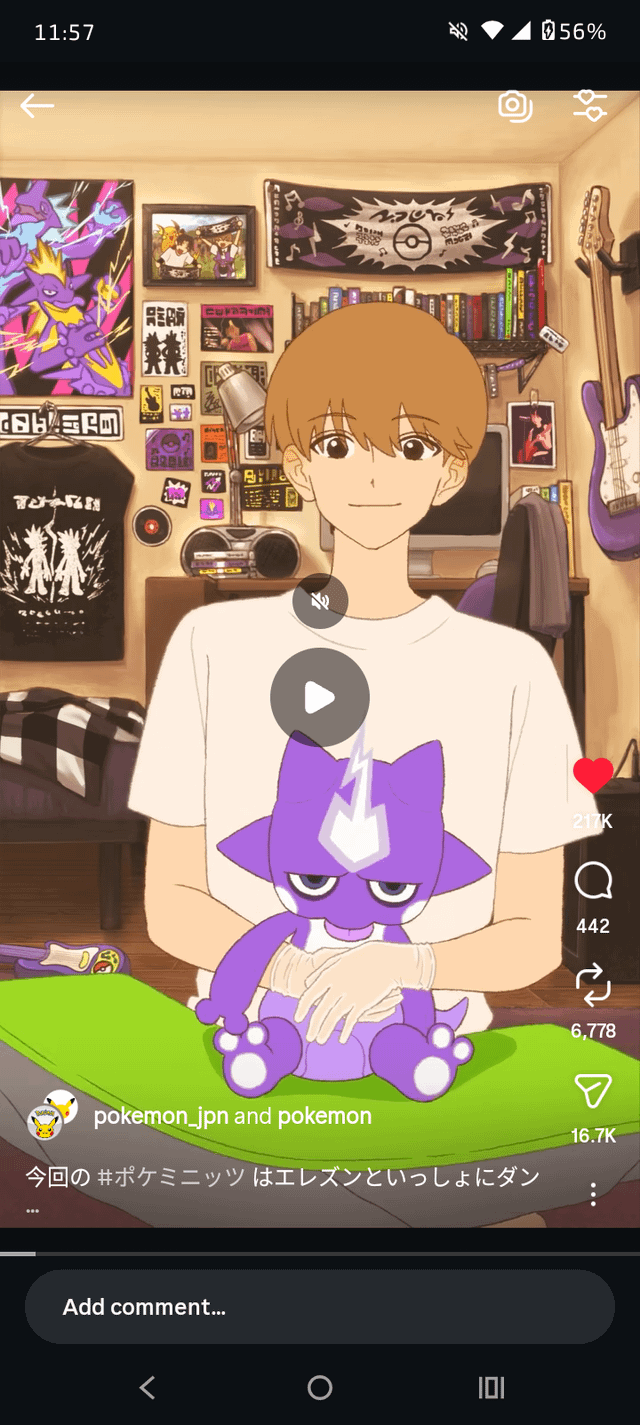Go to the home screen

(320, 1387)
